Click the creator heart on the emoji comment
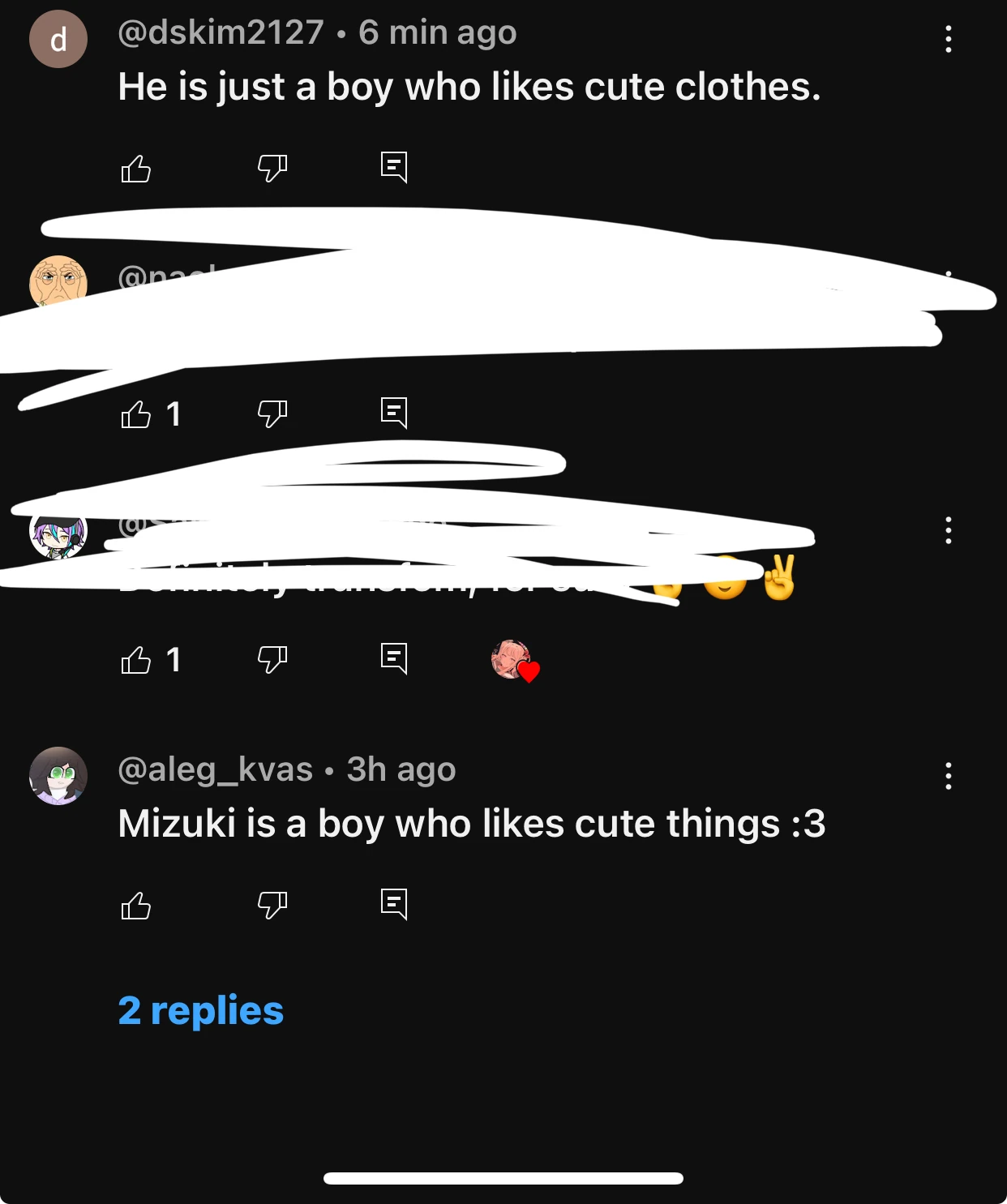Screen dimensions: 1007x1204 pos(515,661)
